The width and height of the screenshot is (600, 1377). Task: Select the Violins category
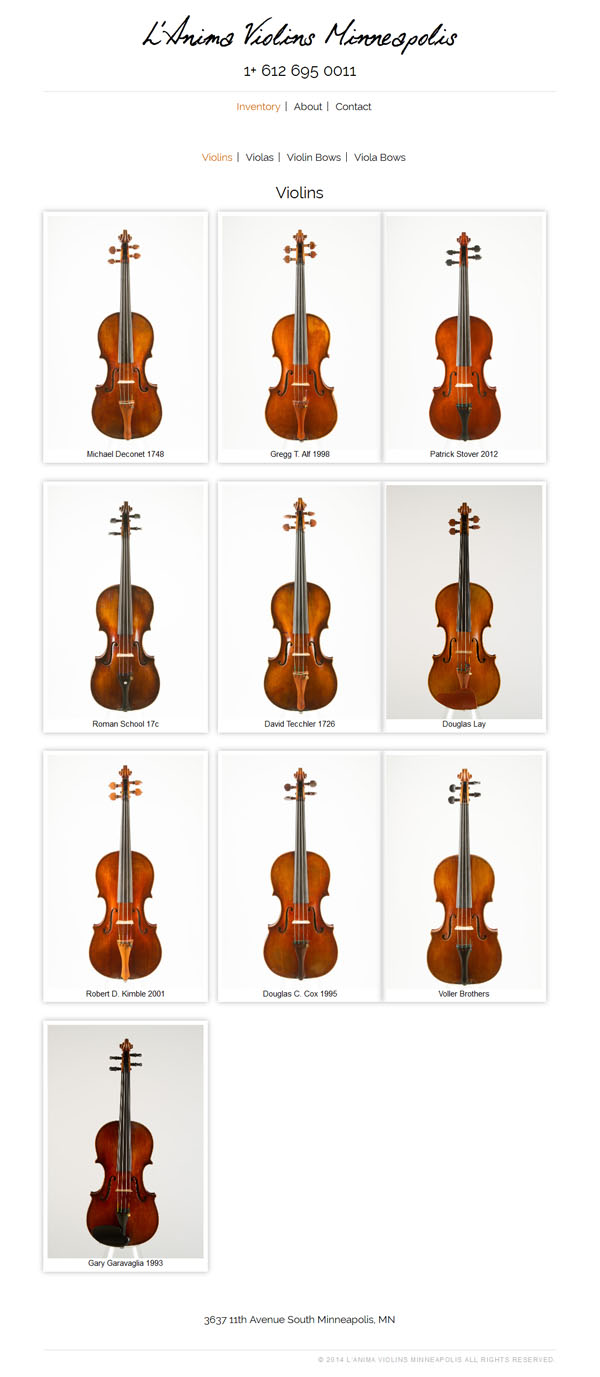coord(217,158)
